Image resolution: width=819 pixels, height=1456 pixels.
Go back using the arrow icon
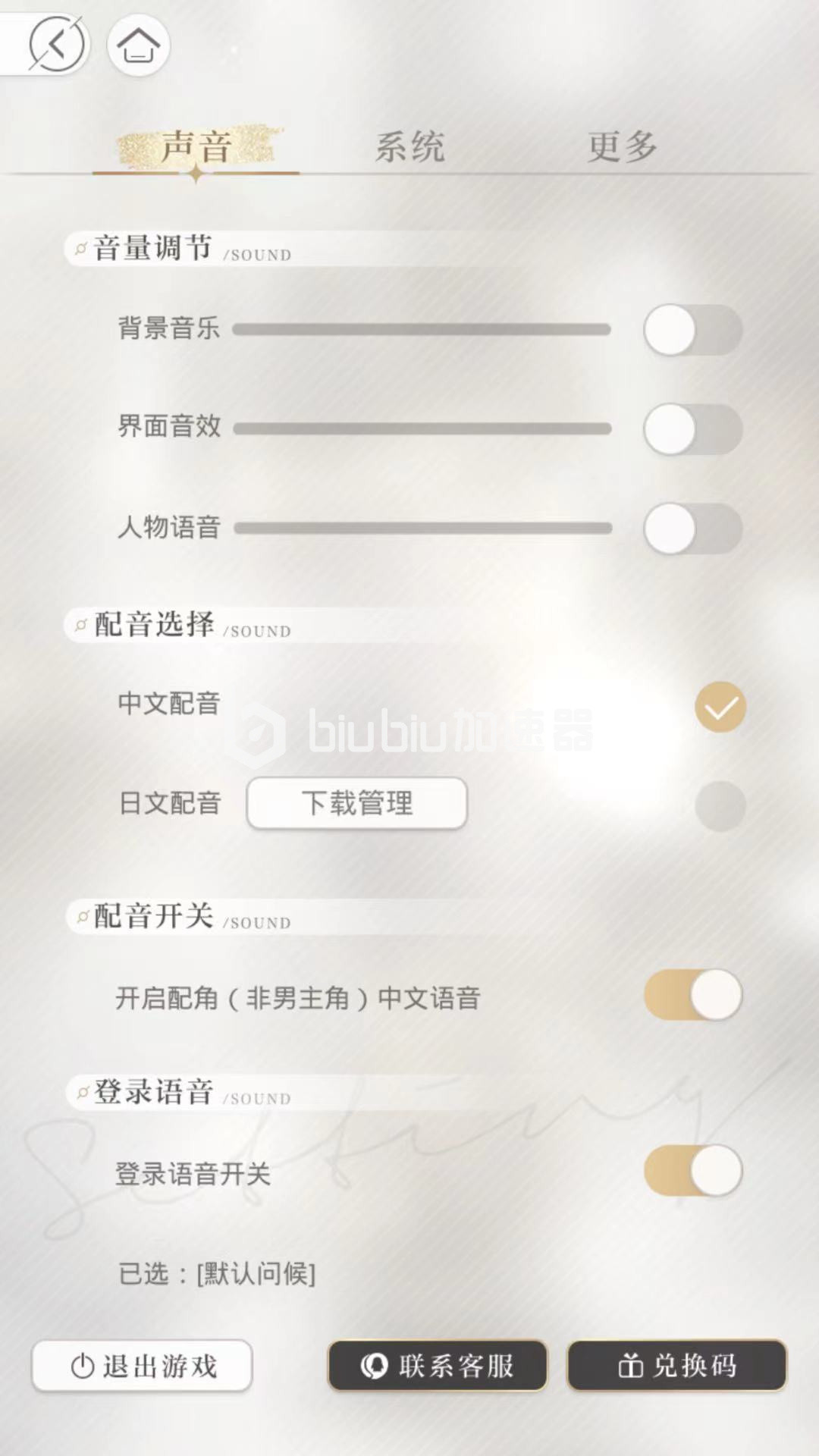pos(56,45)
